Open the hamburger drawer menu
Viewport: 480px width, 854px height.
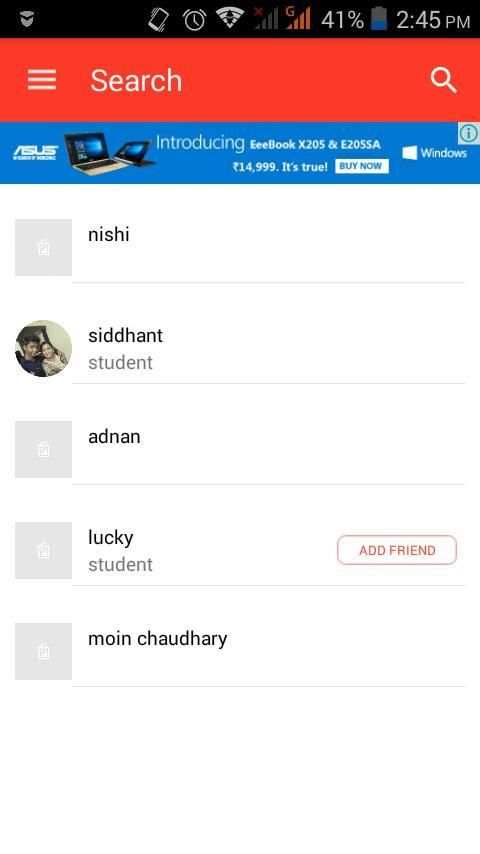pyautogui.click(x=42, y=80)
